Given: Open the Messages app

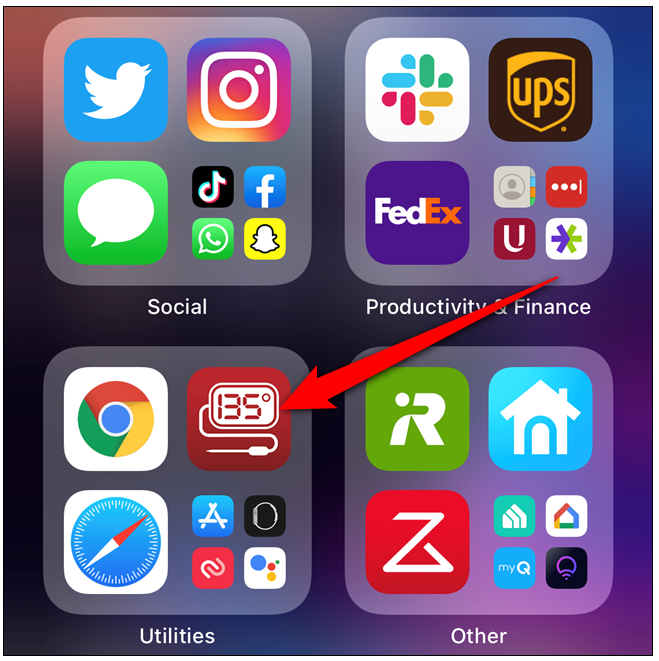Looking at the screenshot, I should 115,212.
